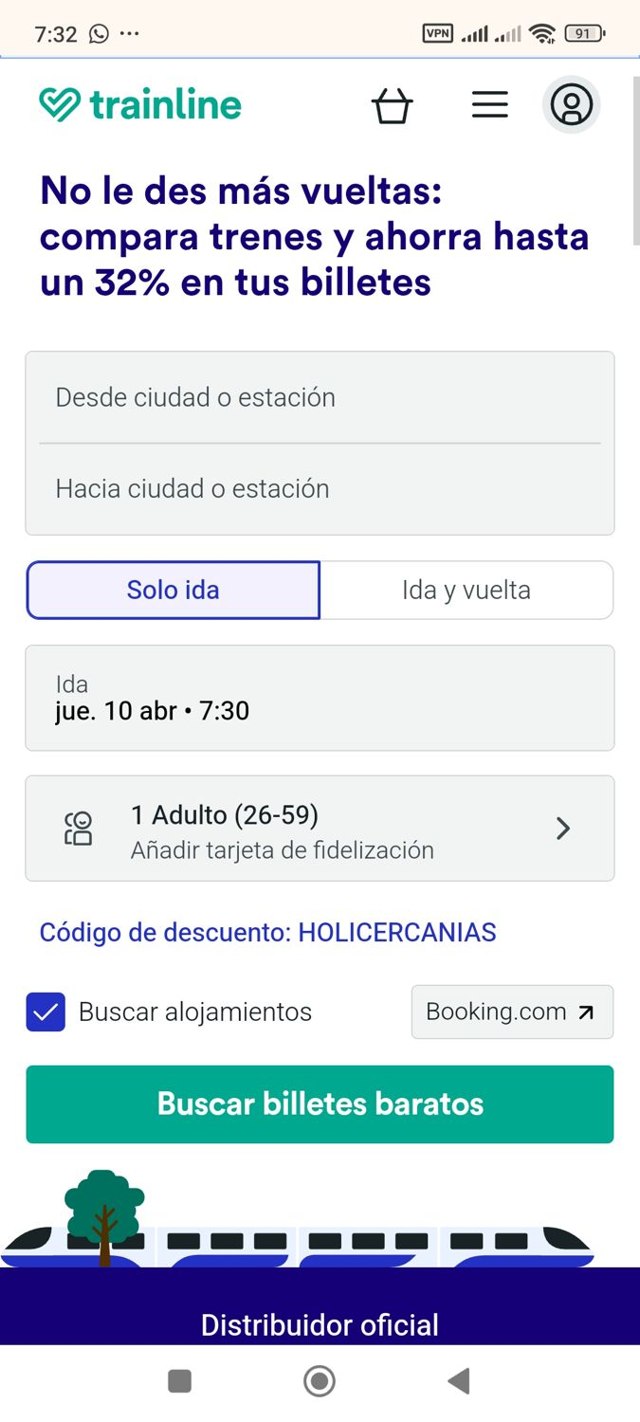Go to the Trainline home logo
Image resolution: width=640 pixels, height=1422 pixels.
click(141, 105)
